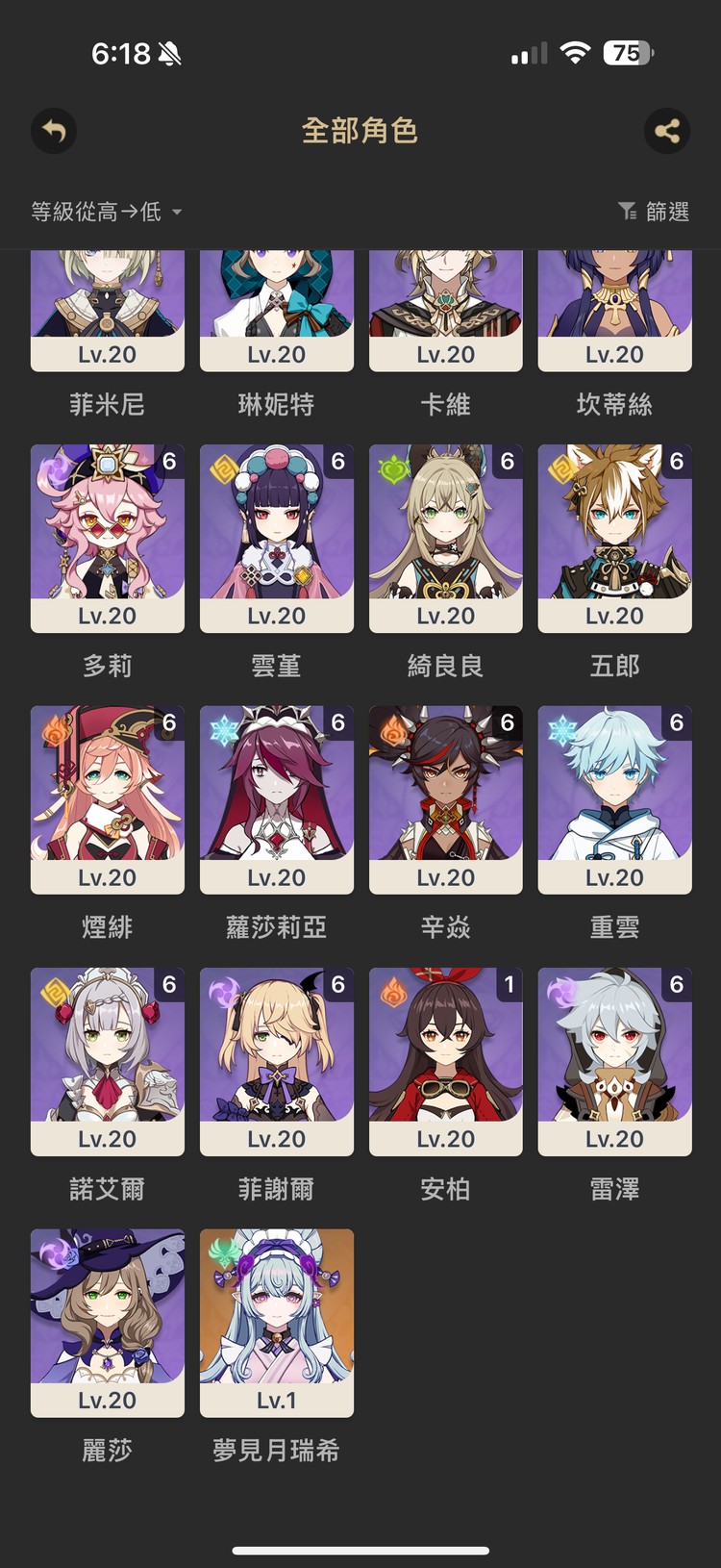The width and height of the screenshot is (721, 1568).
Task: View 綺良良 character details
Action: point(446,539)
